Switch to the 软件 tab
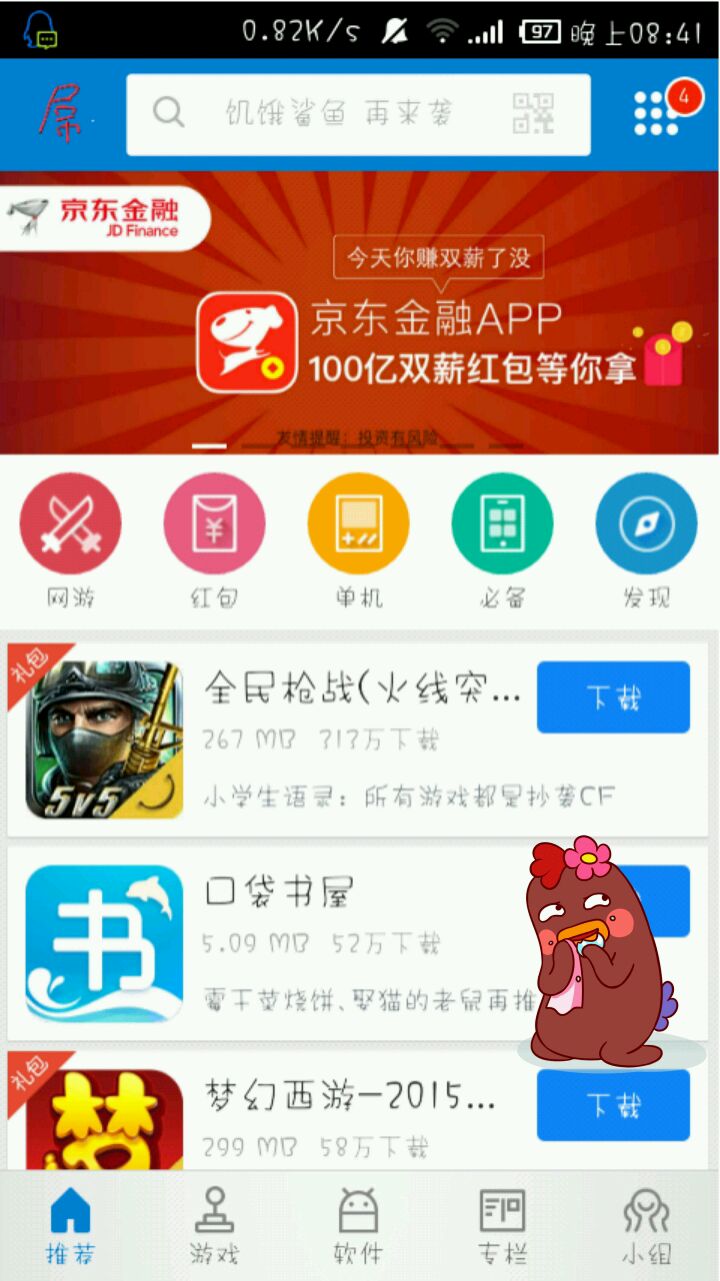Screen dimensions: 720x1281 (358, 1226)
